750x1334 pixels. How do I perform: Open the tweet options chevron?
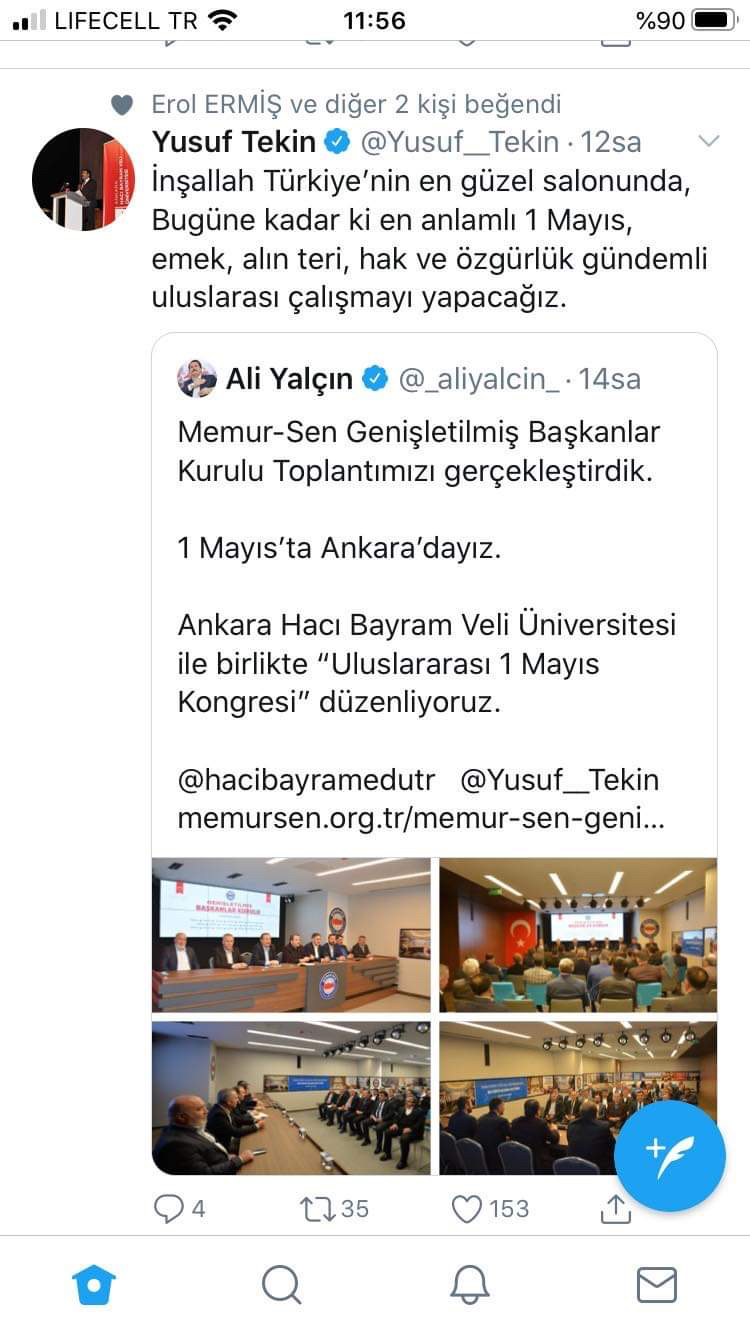click(709, 141)
